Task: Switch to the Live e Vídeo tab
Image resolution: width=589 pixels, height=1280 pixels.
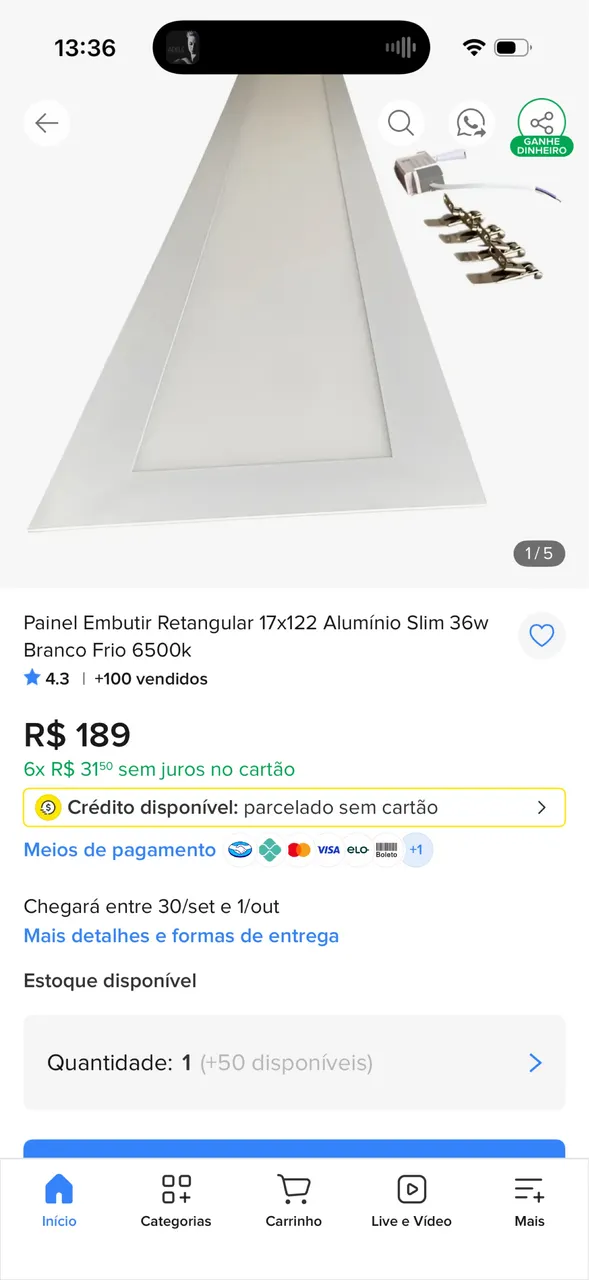Action: coord(411,1200)
